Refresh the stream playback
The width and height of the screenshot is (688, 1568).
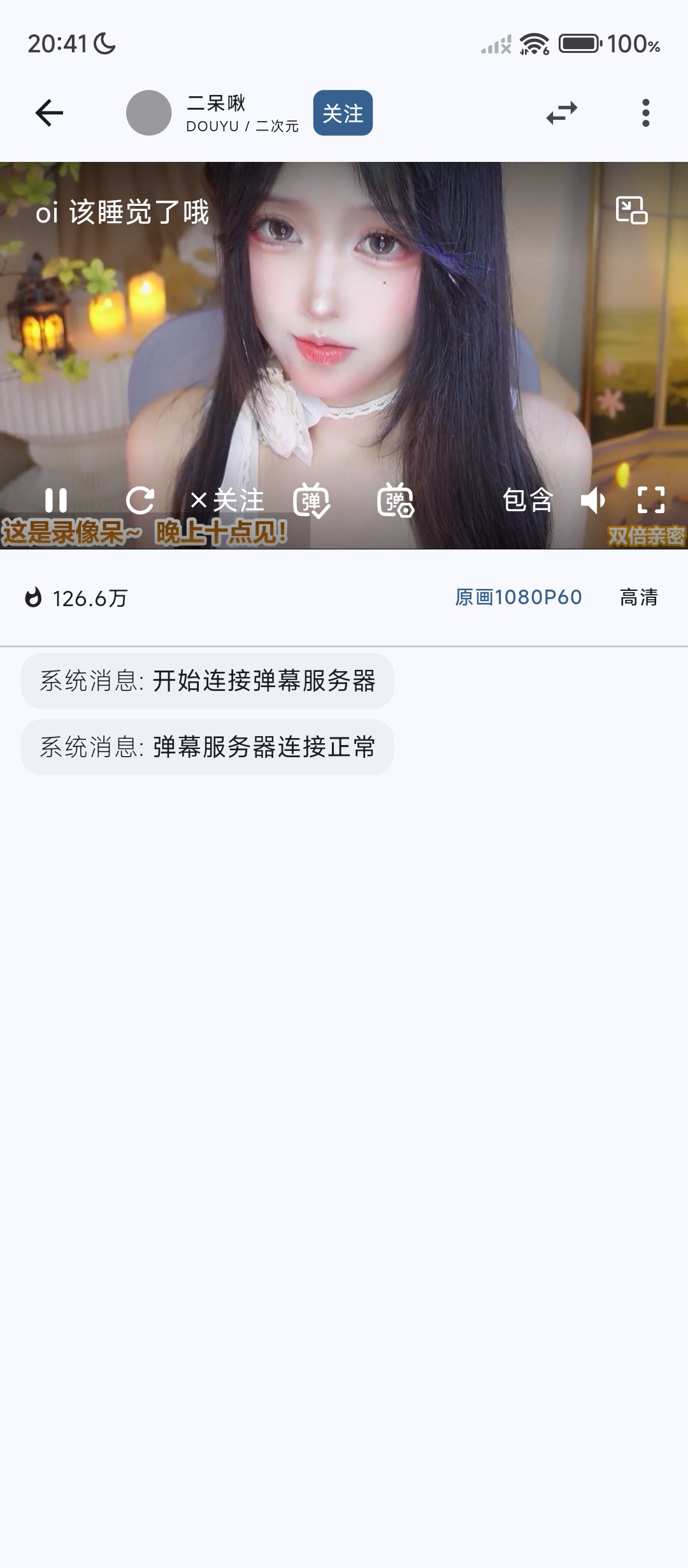pyautogui.click(x=140, y=500)
